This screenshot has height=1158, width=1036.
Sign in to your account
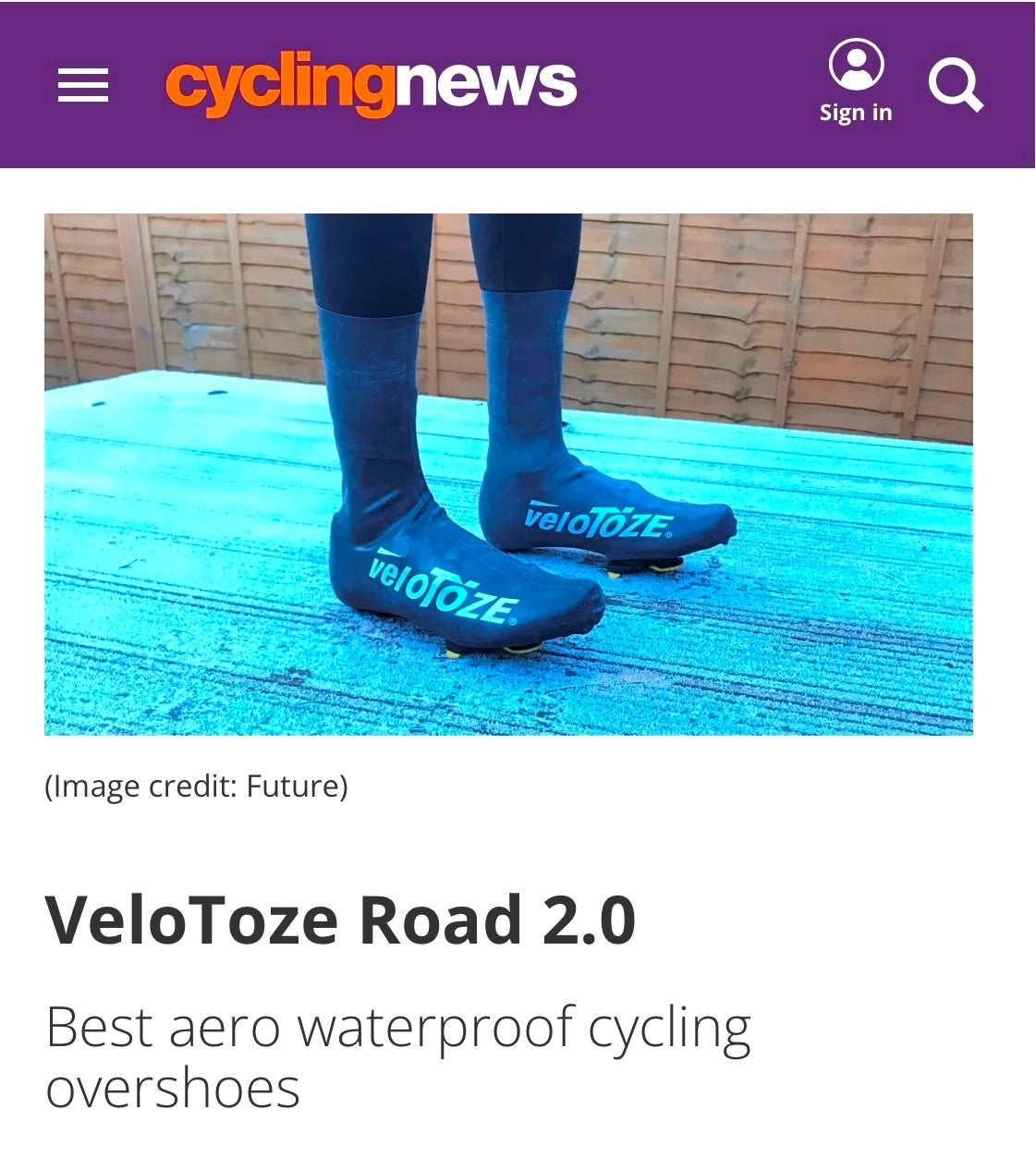point(856,82)
